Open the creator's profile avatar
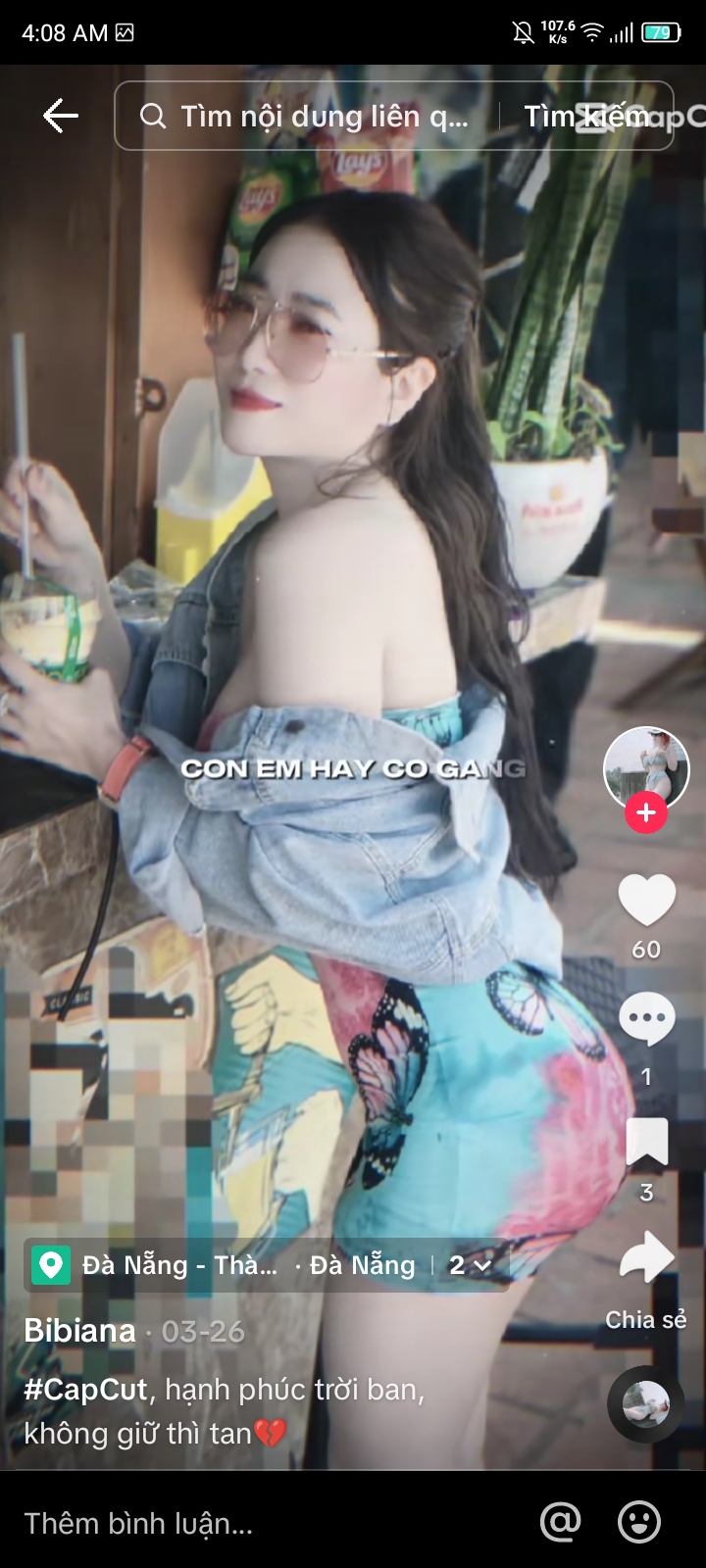The height and width of the screenshot is (1568, 706). point(645,767)
